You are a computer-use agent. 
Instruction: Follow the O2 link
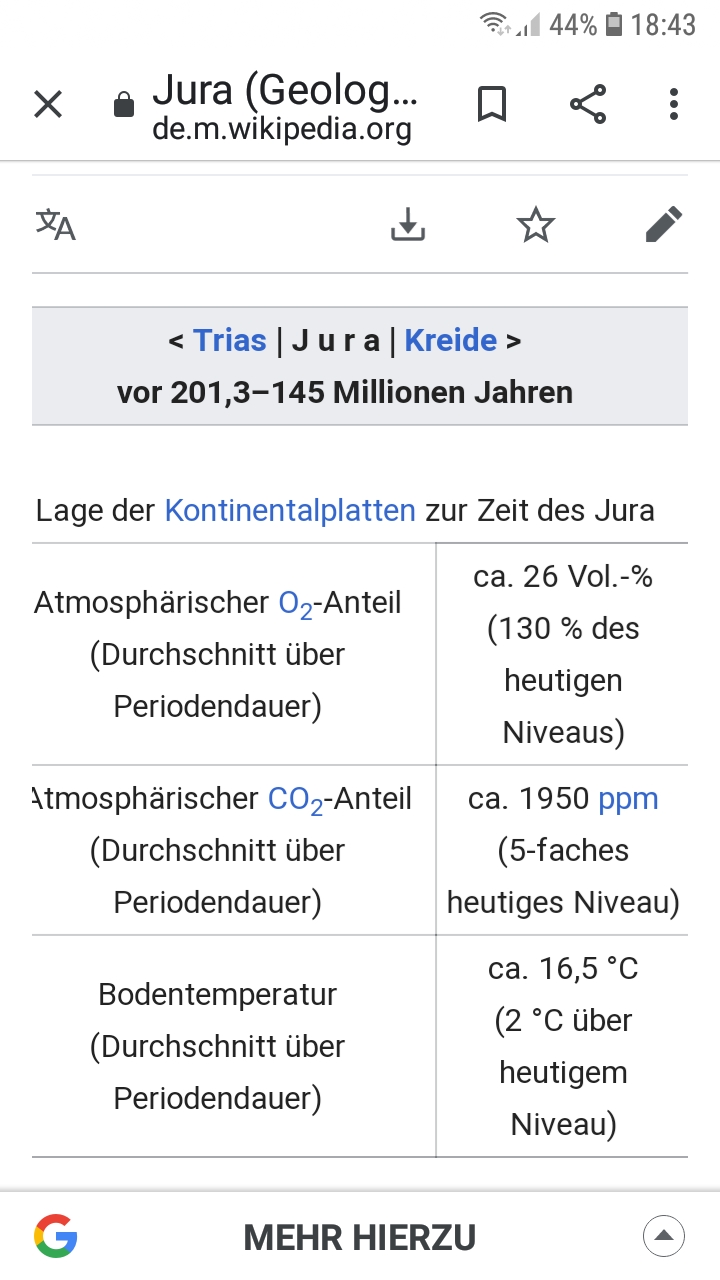pos(295,604)
